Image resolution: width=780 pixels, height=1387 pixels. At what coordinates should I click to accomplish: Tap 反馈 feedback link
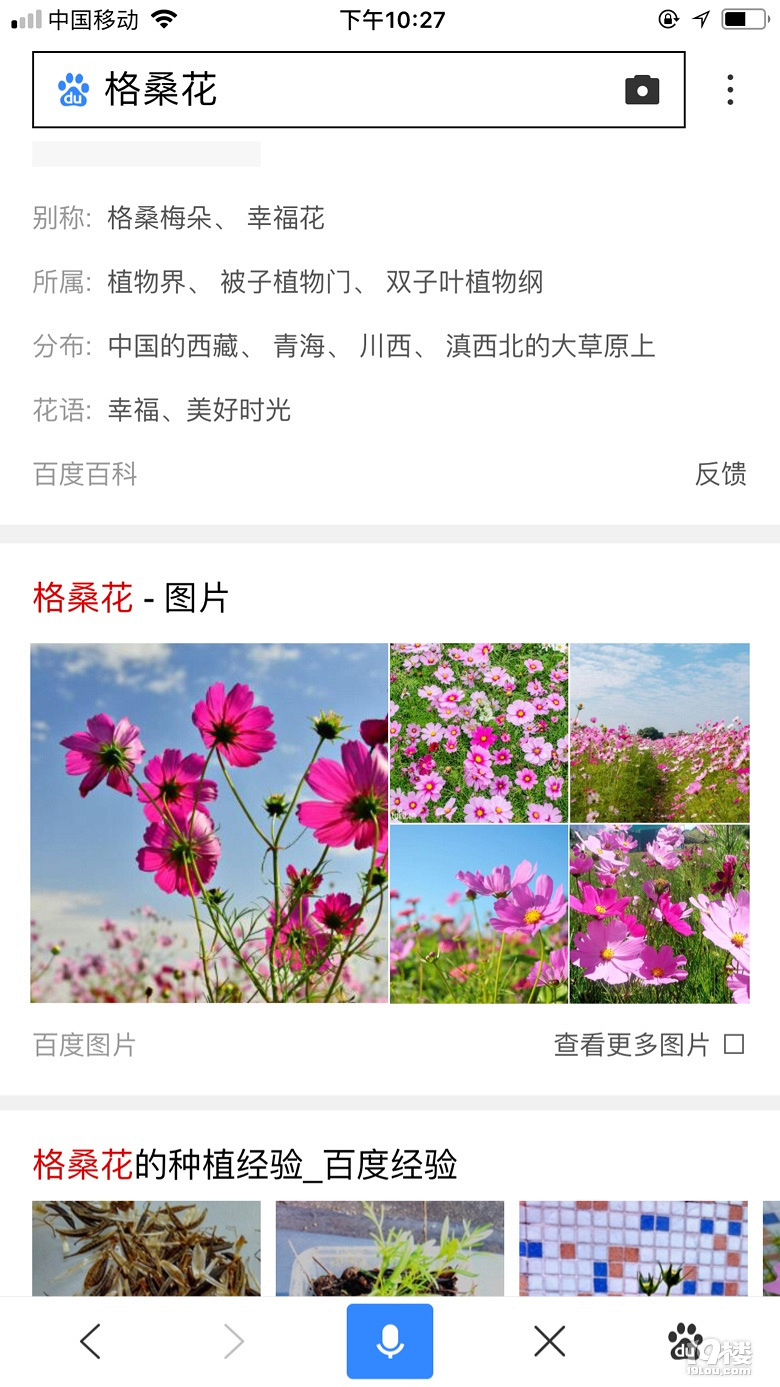[720, 474]
